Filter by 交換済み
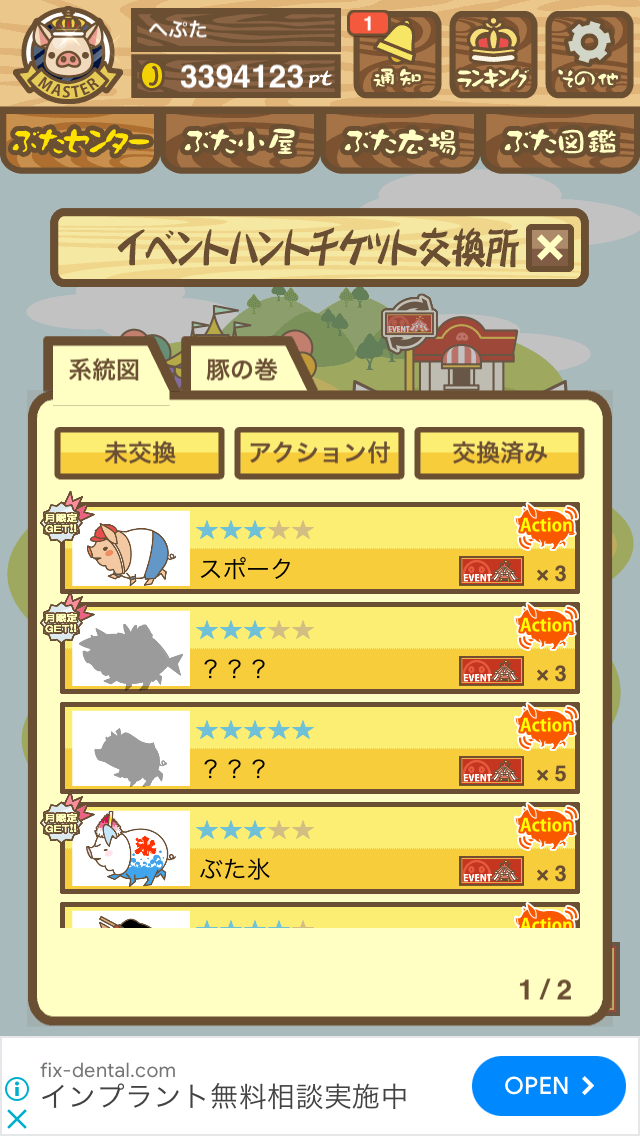Image resolution: width=640 pixels, height=1136 pixels. [x=499, y=454]
